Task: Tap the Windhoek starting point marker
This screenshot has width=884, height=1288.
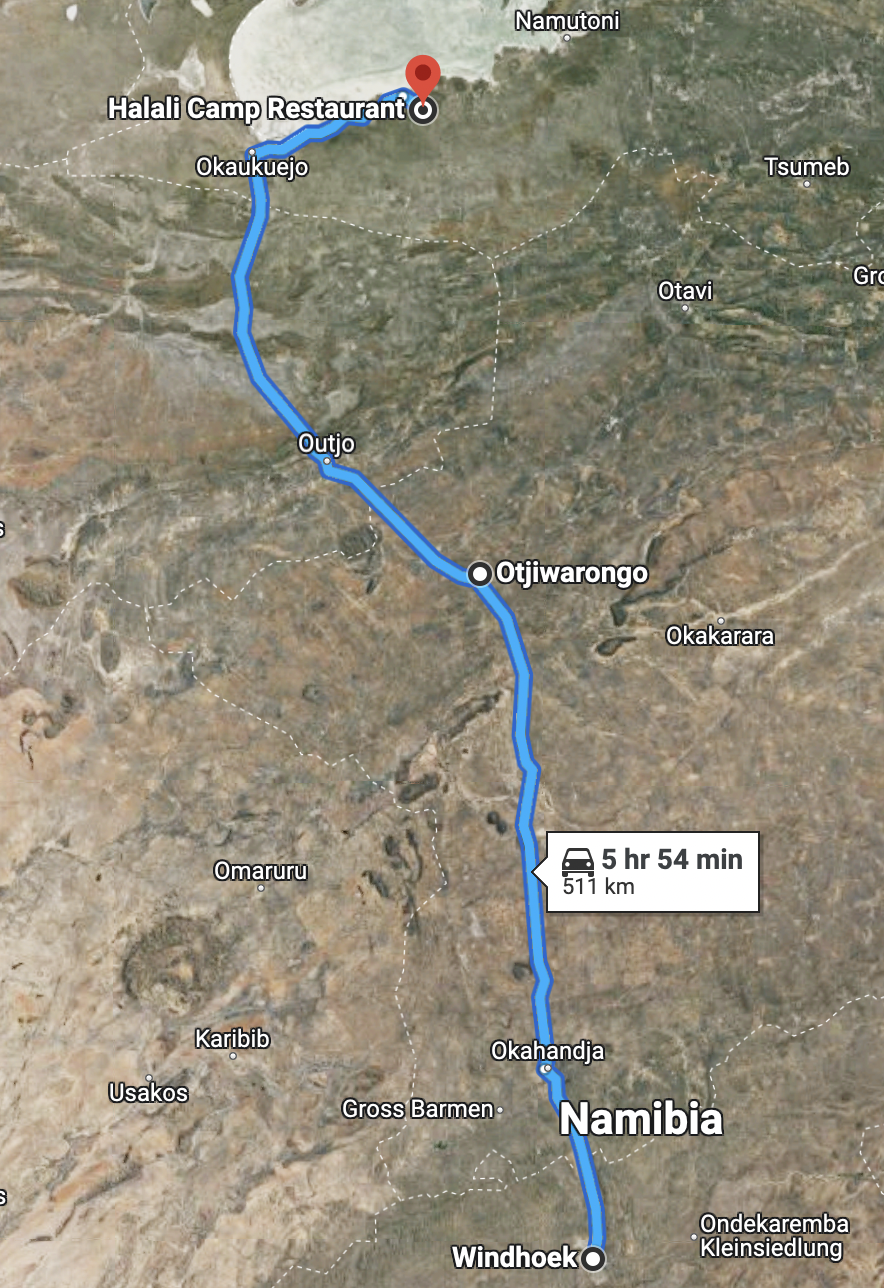Action: (x=595, y=1257)
